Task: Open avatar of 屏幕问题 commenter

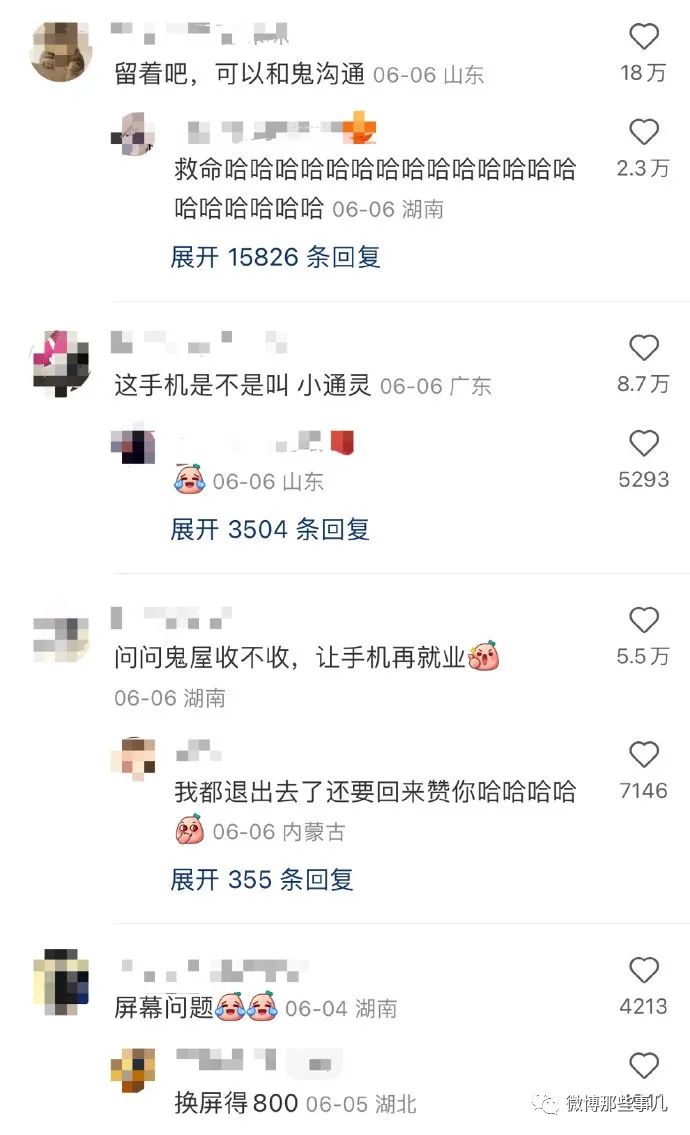Action: (61, 983)
